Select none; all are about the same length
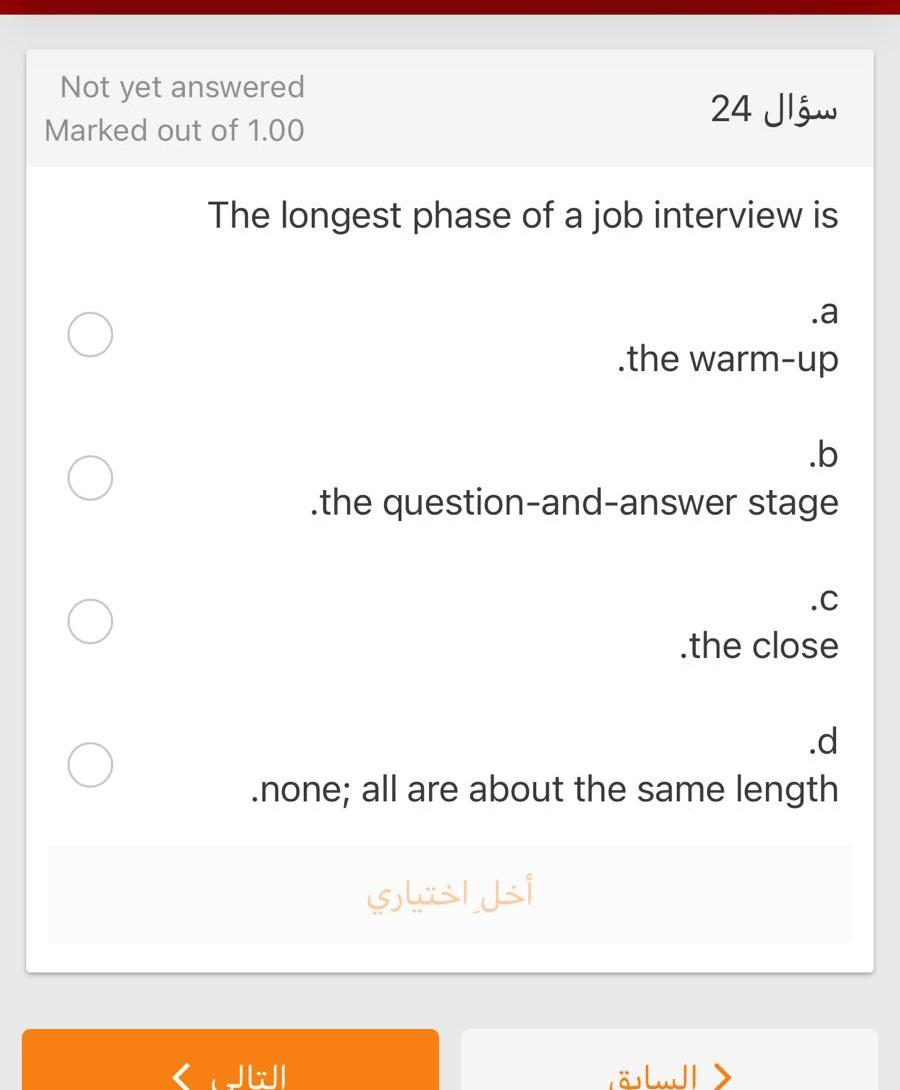The image size is (900, 1090). 90,765
